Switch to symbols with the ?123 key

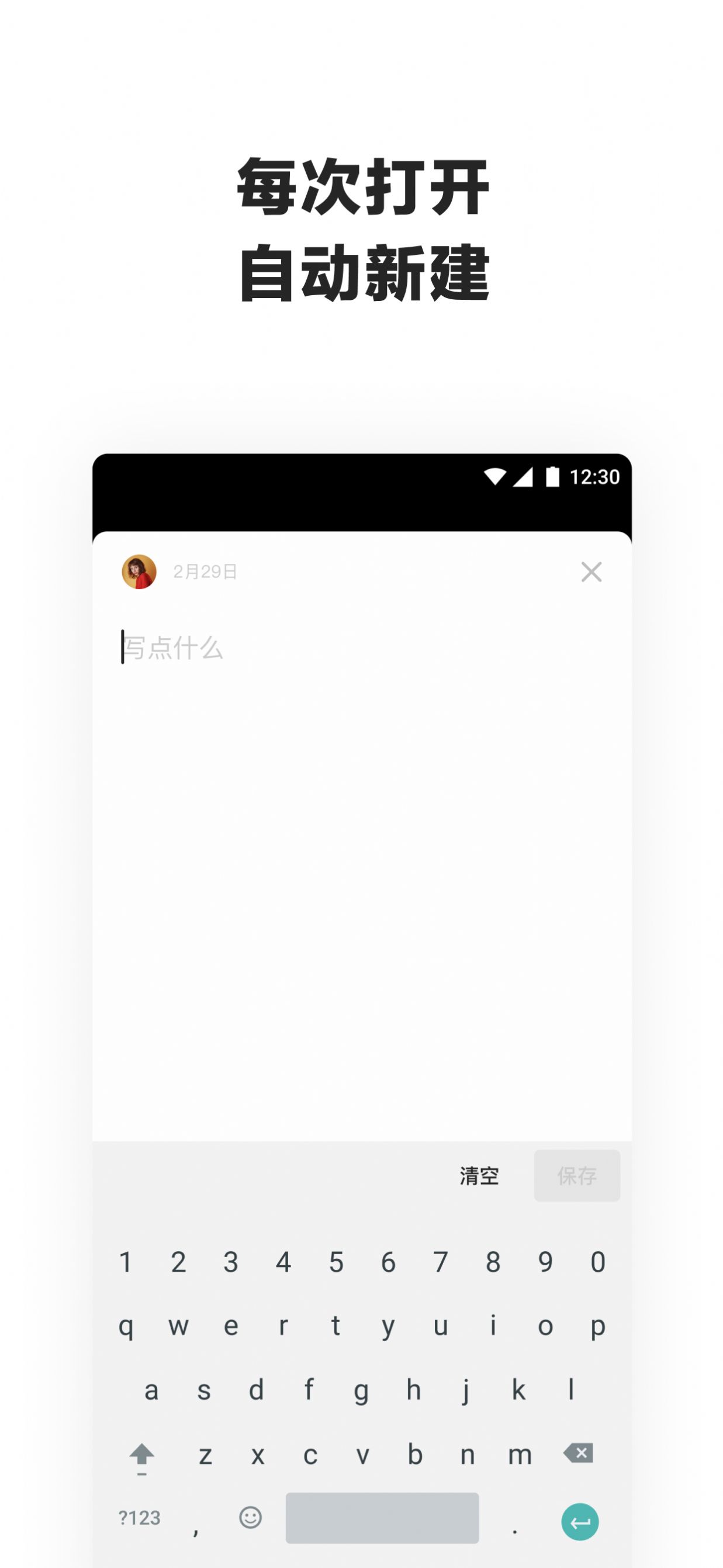coord(139,1517)
